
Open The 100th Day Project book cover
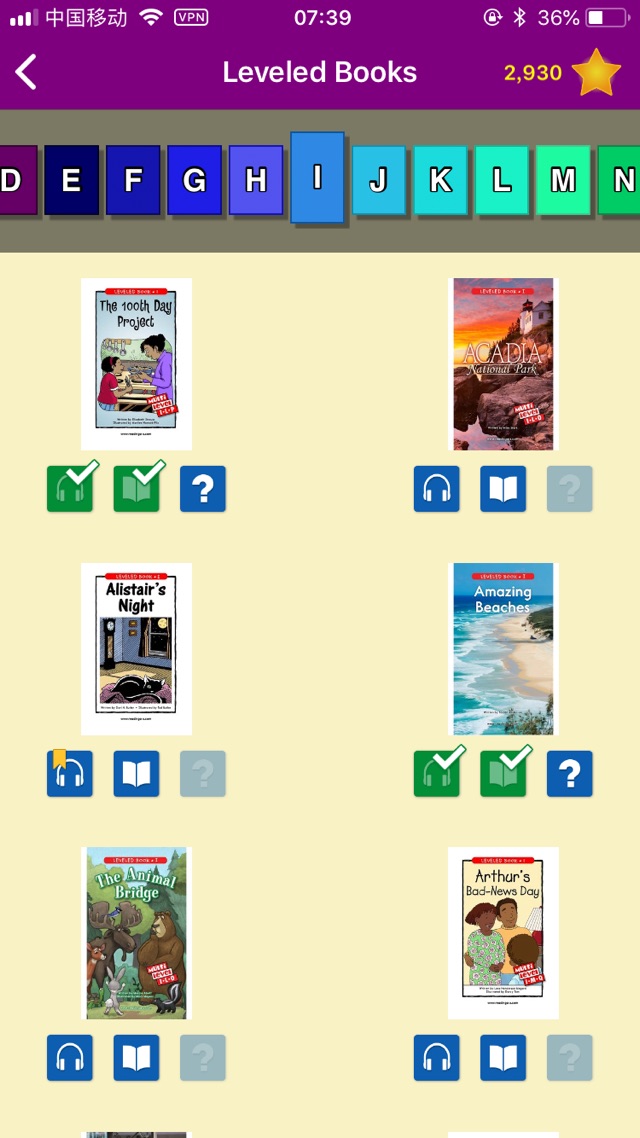(136, 363)
